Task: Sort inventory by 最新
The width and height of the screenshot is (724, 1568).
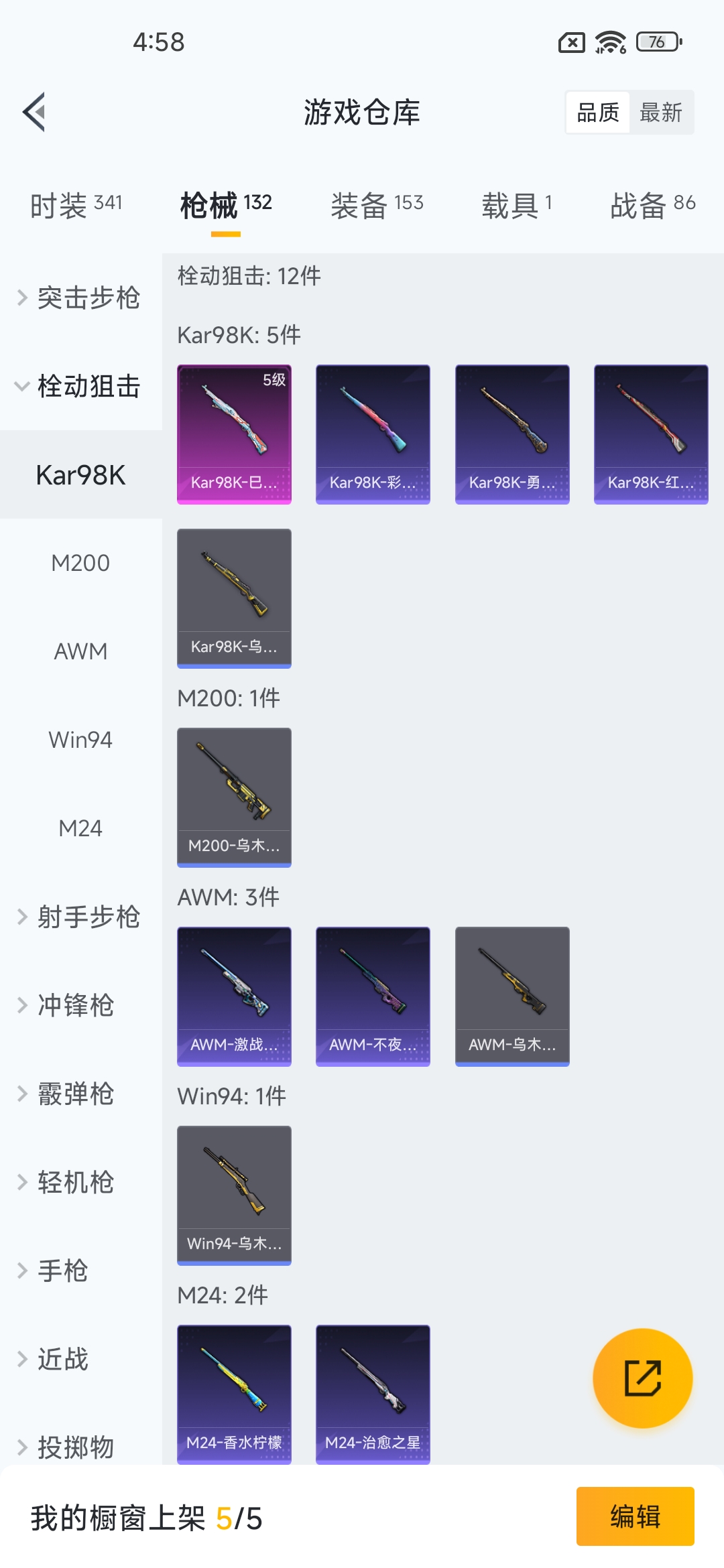Action: click(x=660, y=113)
